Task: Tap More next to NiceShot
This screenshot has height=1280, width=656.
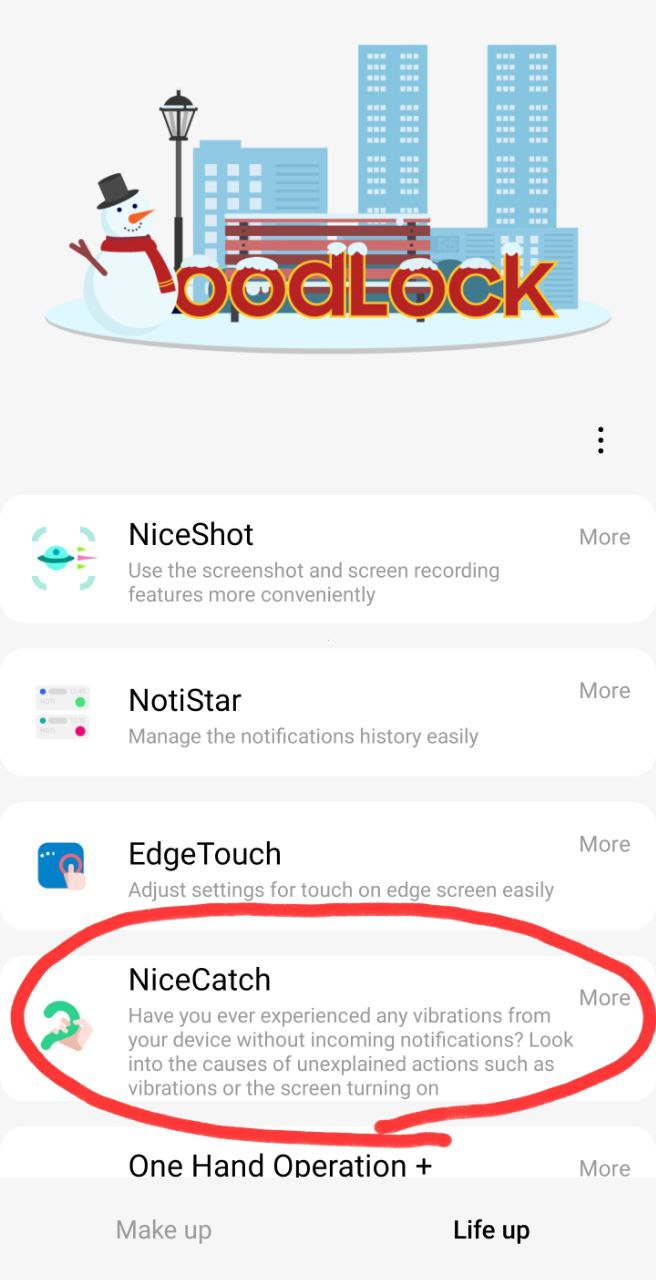Action: pyautogui.click(x=604, y=537)
